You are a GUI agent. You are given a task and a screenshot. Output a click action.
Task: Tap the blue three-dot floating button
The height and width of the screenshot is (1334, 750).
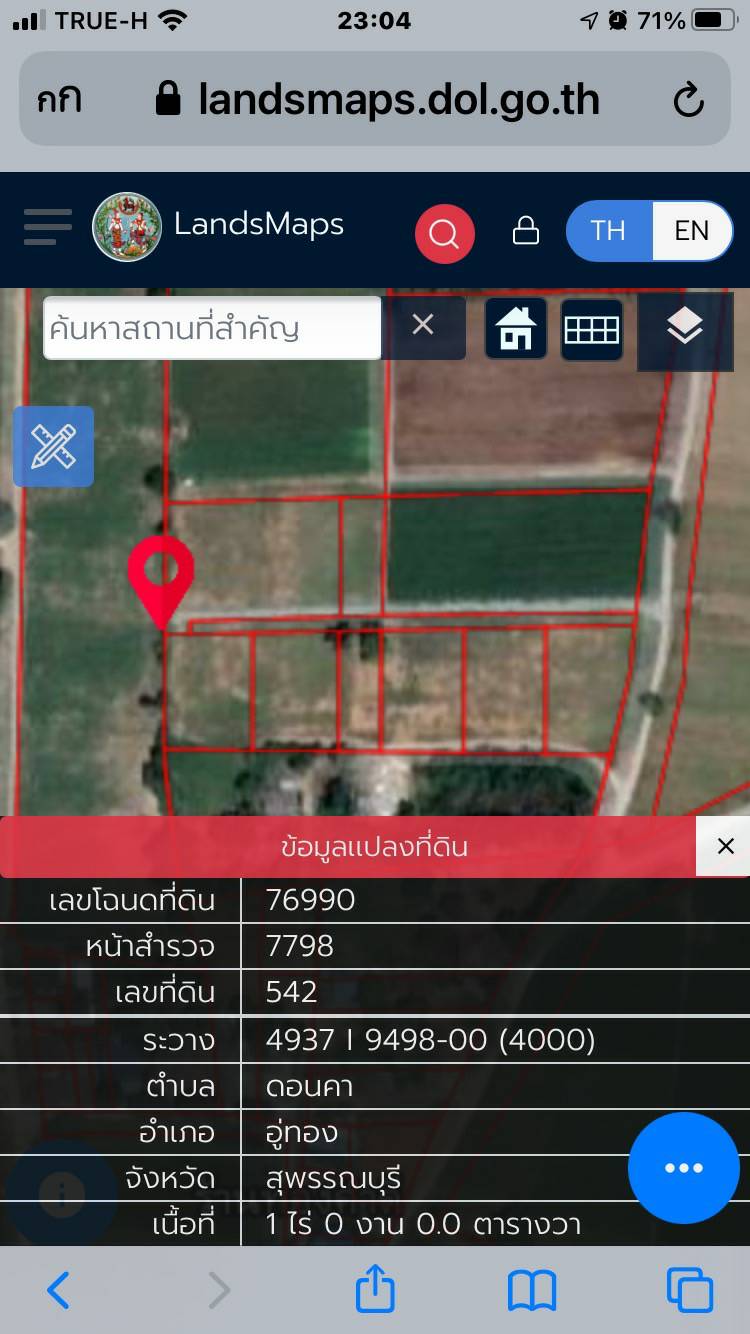684,1168
